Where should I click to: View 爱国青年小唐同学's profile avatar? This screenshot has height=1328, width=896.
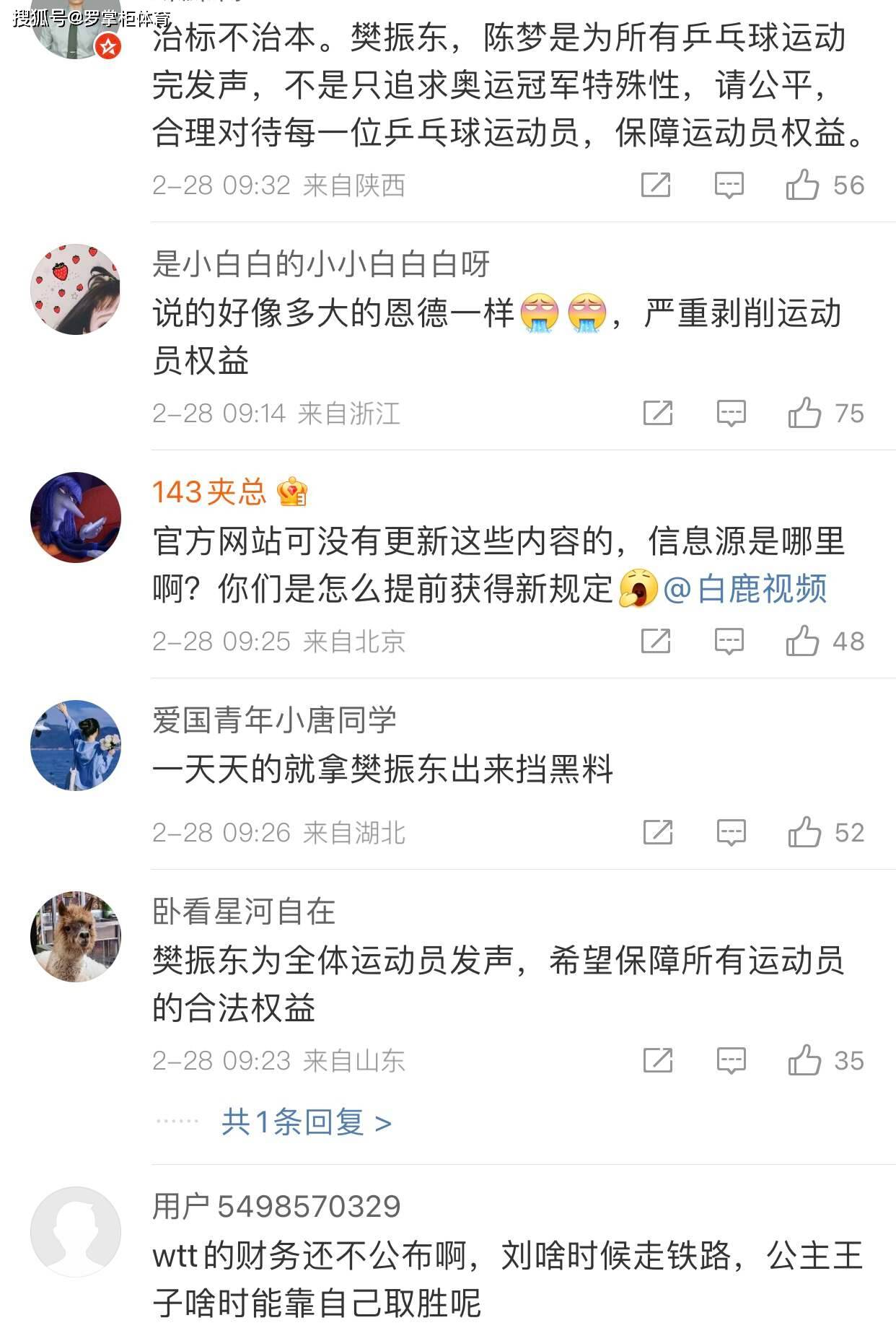76,746
